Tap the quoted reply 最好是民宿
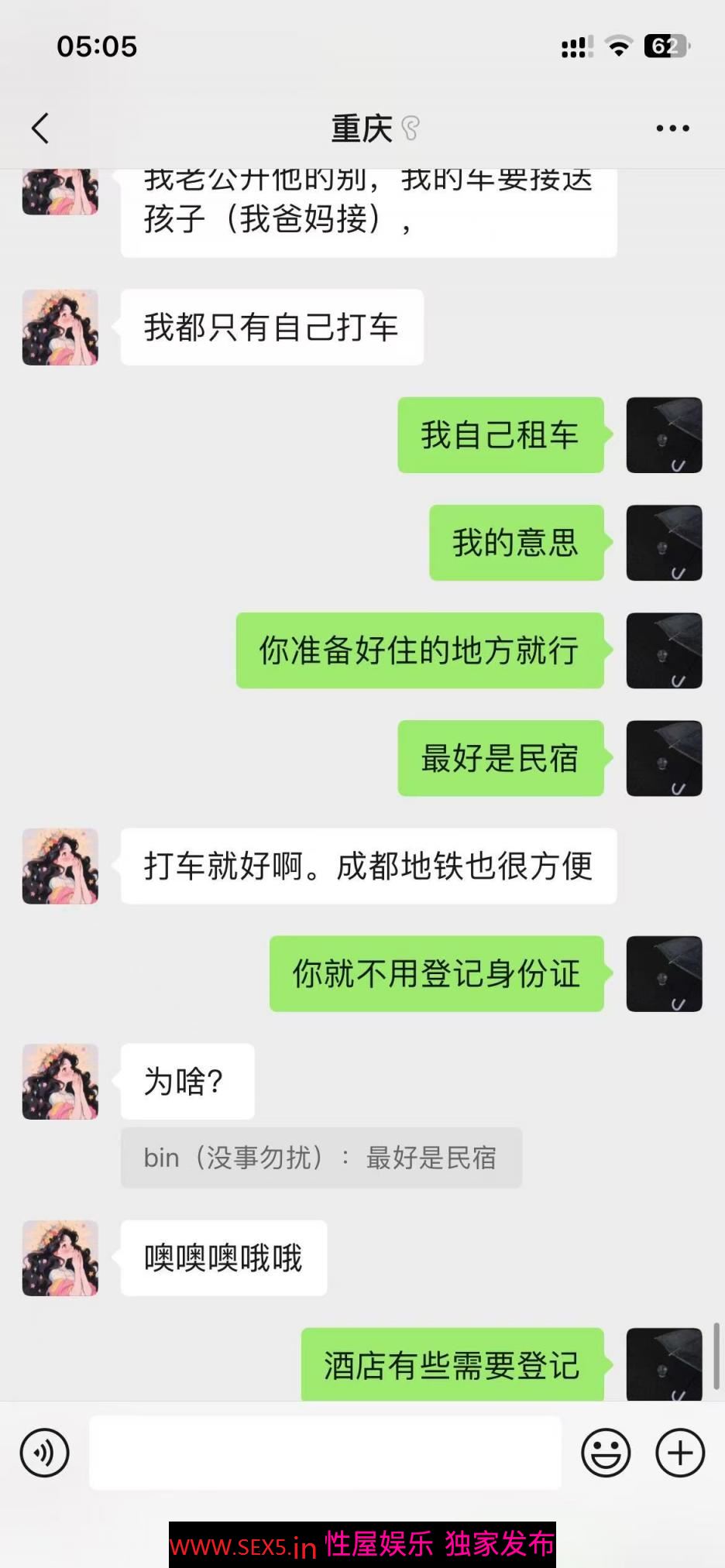The image size is (725, 1568). tap(321, 1158)
